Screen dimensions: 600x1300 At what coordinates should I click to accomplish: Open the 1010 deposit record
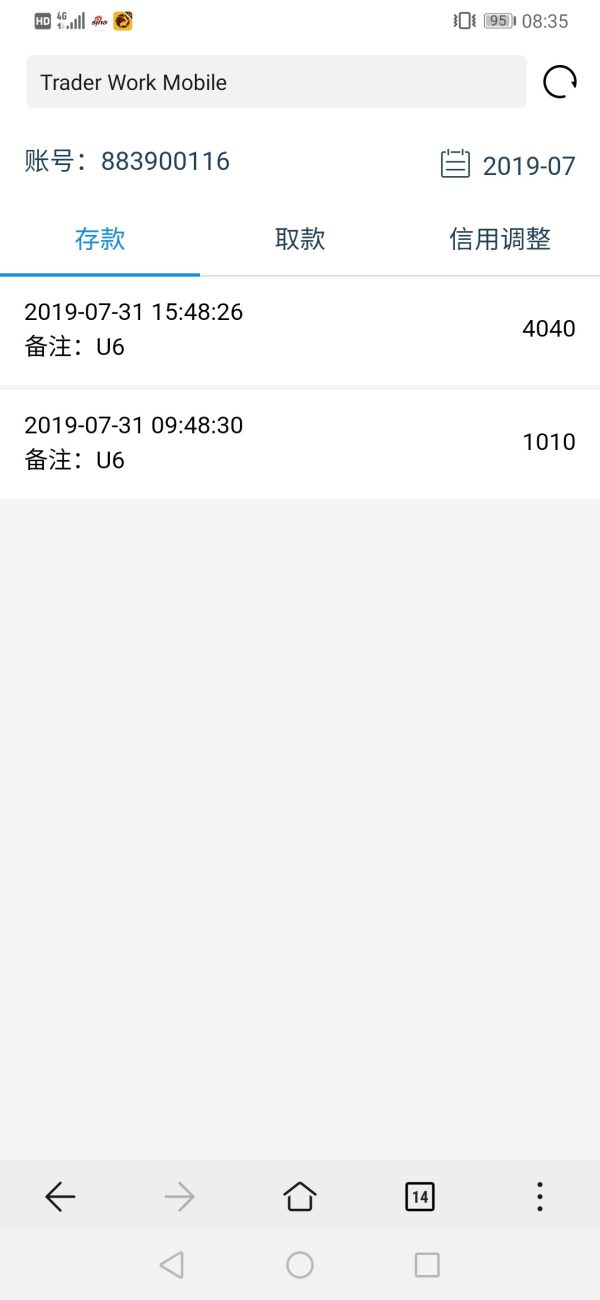pyautogui.click(x=300, y=442)
